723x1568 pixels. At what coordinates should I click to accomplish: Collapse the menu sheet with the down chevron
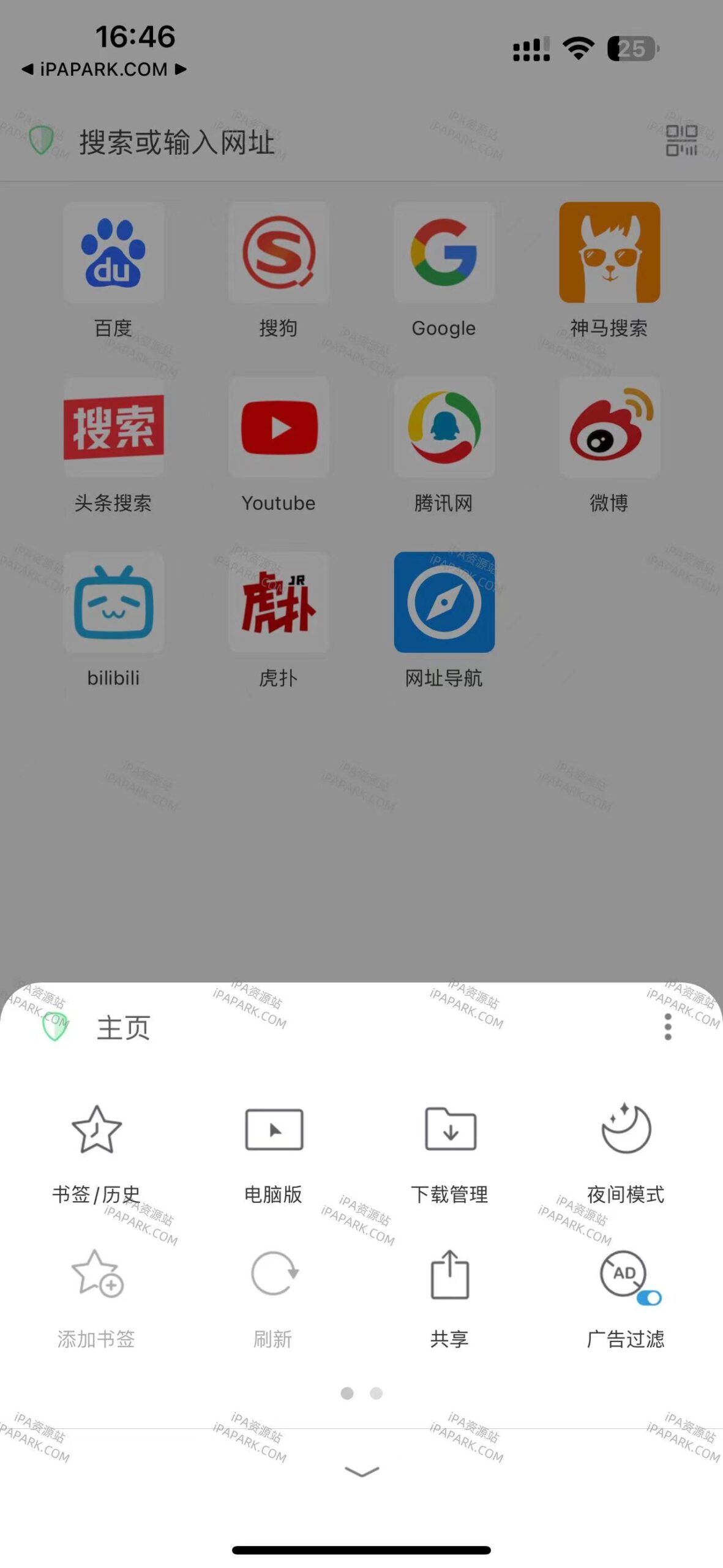click(x=361, y=1471)
